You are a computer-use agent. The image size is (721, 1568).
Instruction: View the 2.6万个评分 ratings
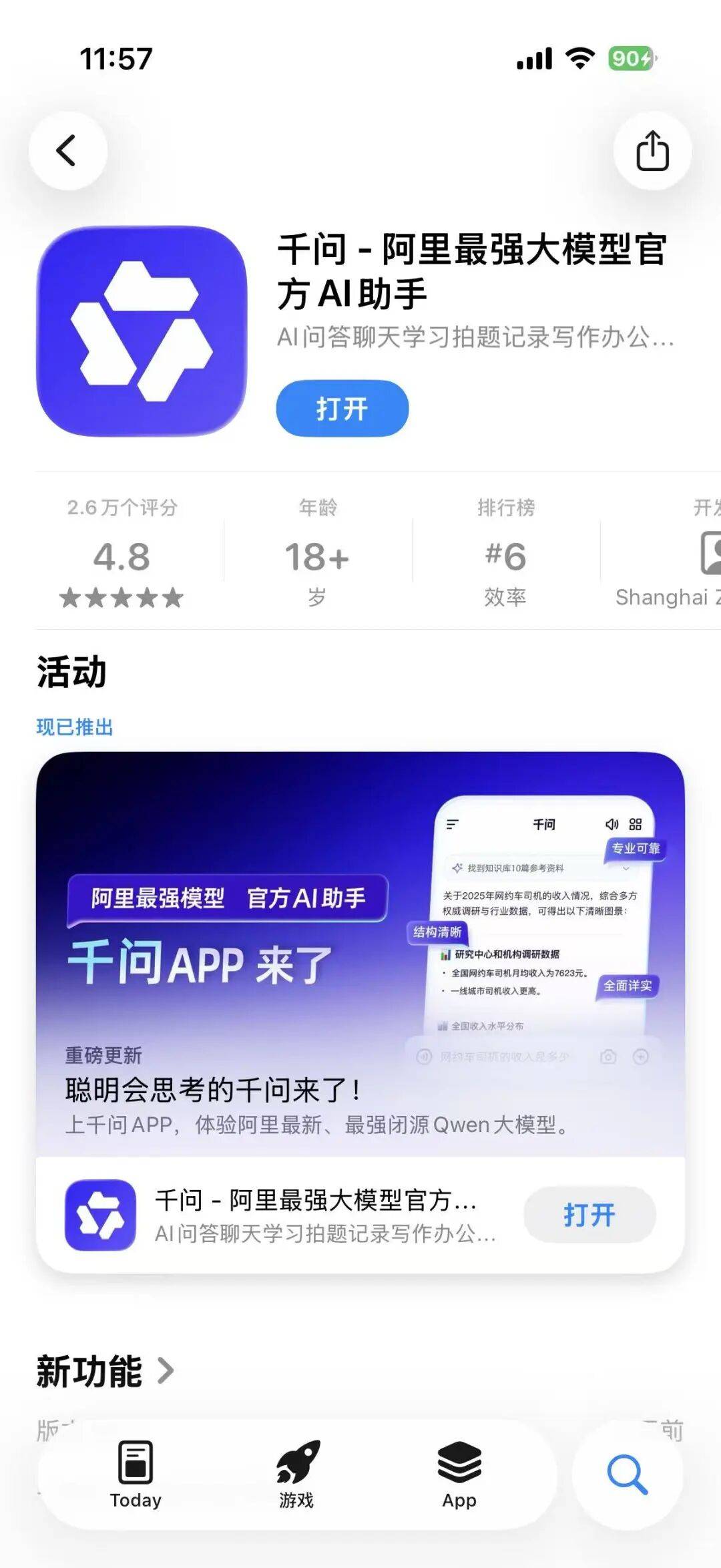pos(122,554)
